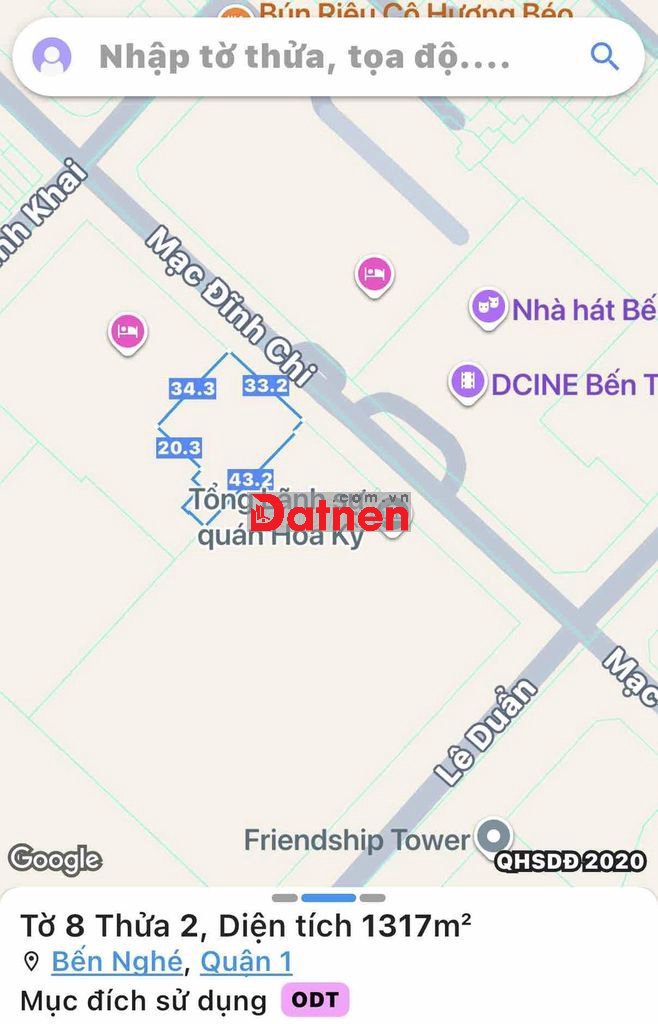Tap the magnifier search icon
The image size is (658, 1024).
coord(604,57)
